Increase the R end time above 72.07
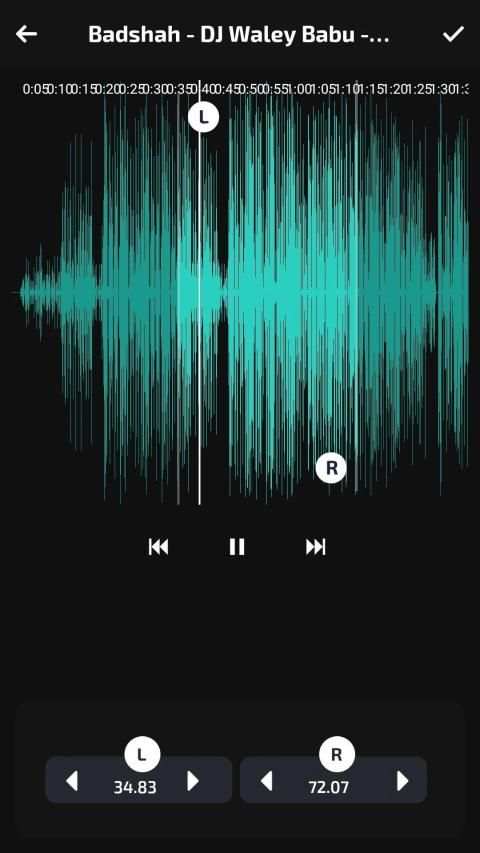 (402, 781)
